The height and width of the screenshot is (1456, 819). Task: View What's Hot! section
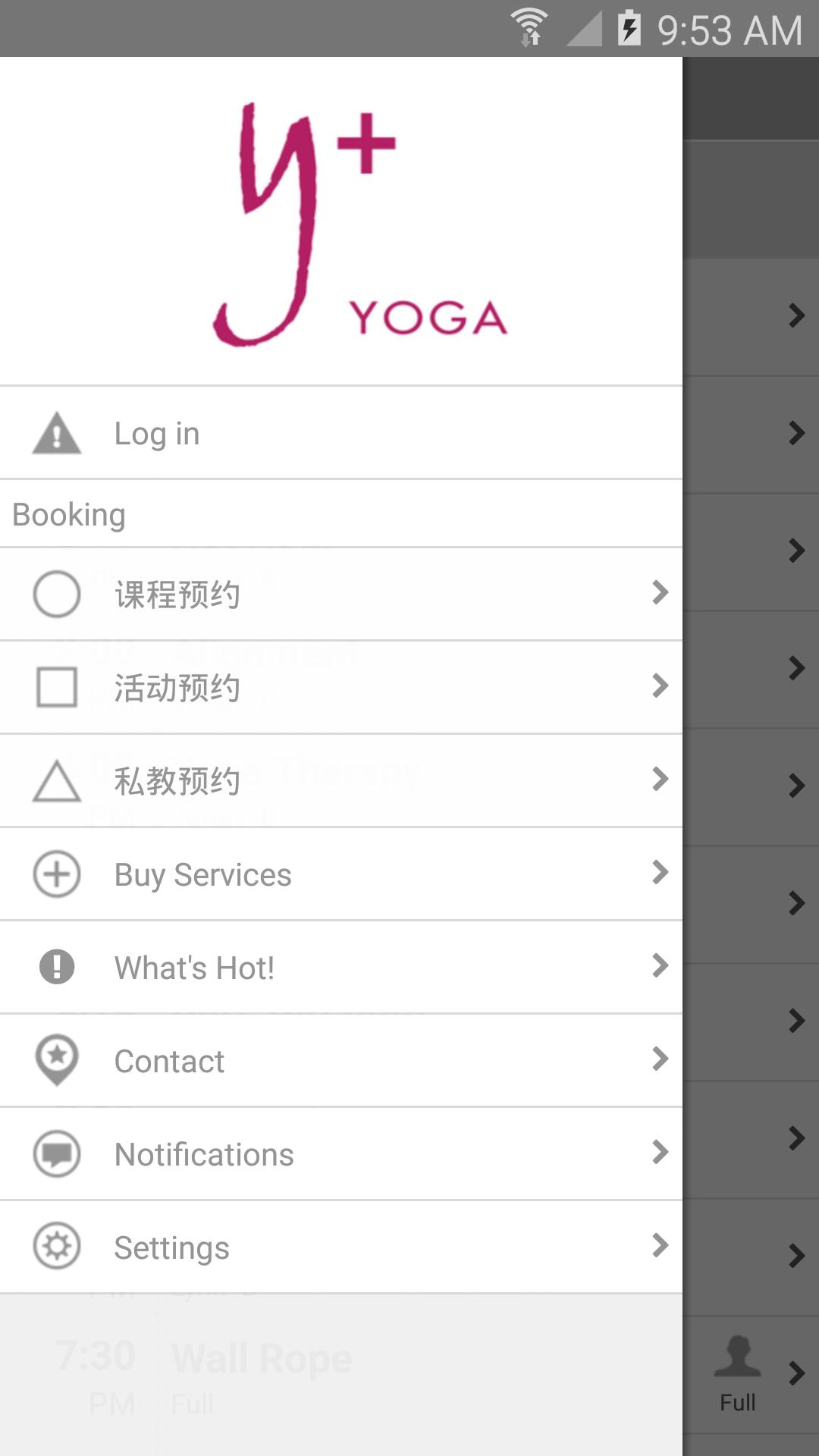coord(341,967)
